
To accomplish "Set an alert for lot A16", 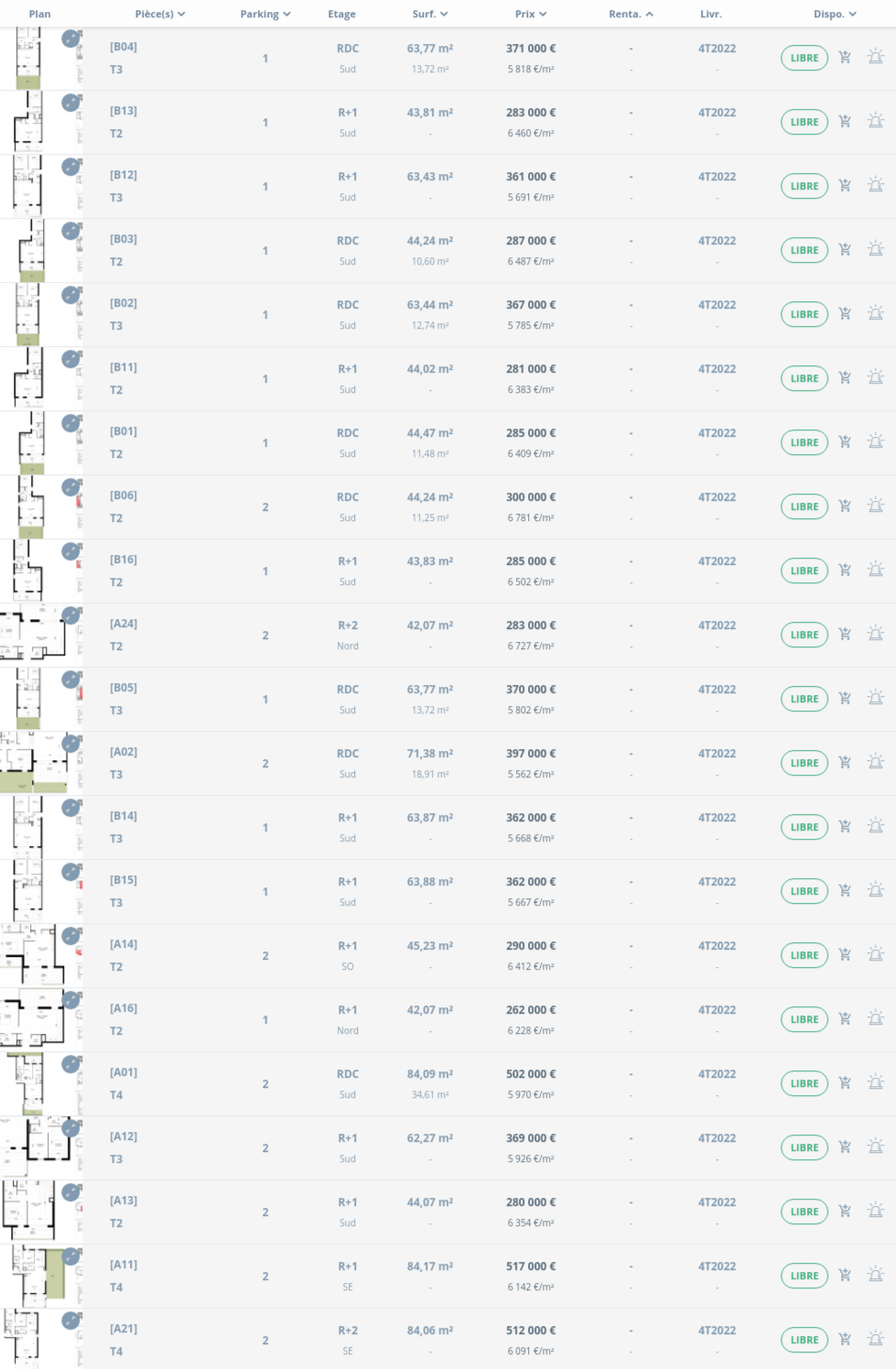I will 875,1018.
